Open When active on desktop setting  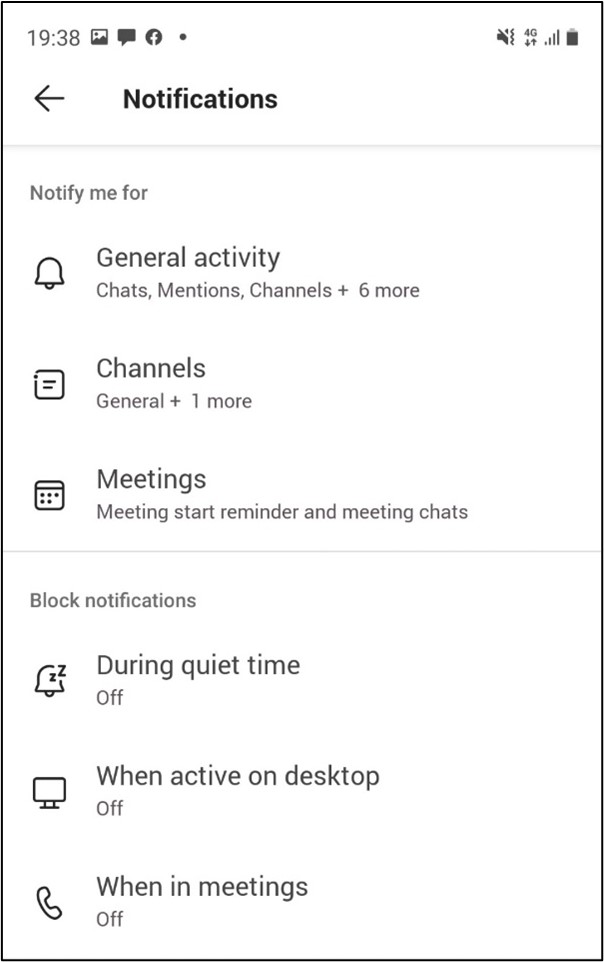point(237,790)
